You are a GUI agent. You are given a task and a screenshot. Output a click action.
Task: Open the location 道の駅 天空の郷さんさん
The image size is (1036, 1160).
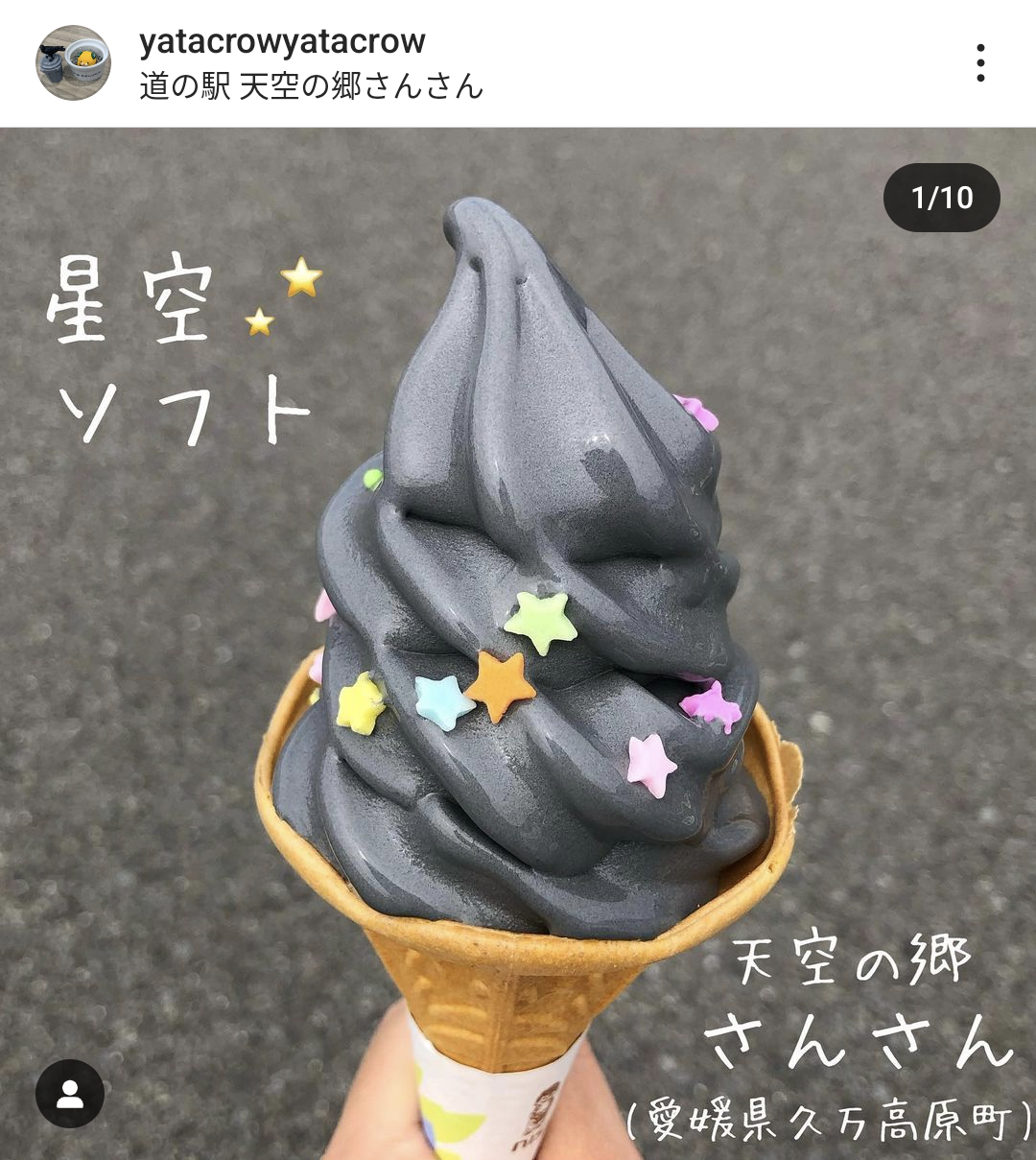click(x=311, y=87)
